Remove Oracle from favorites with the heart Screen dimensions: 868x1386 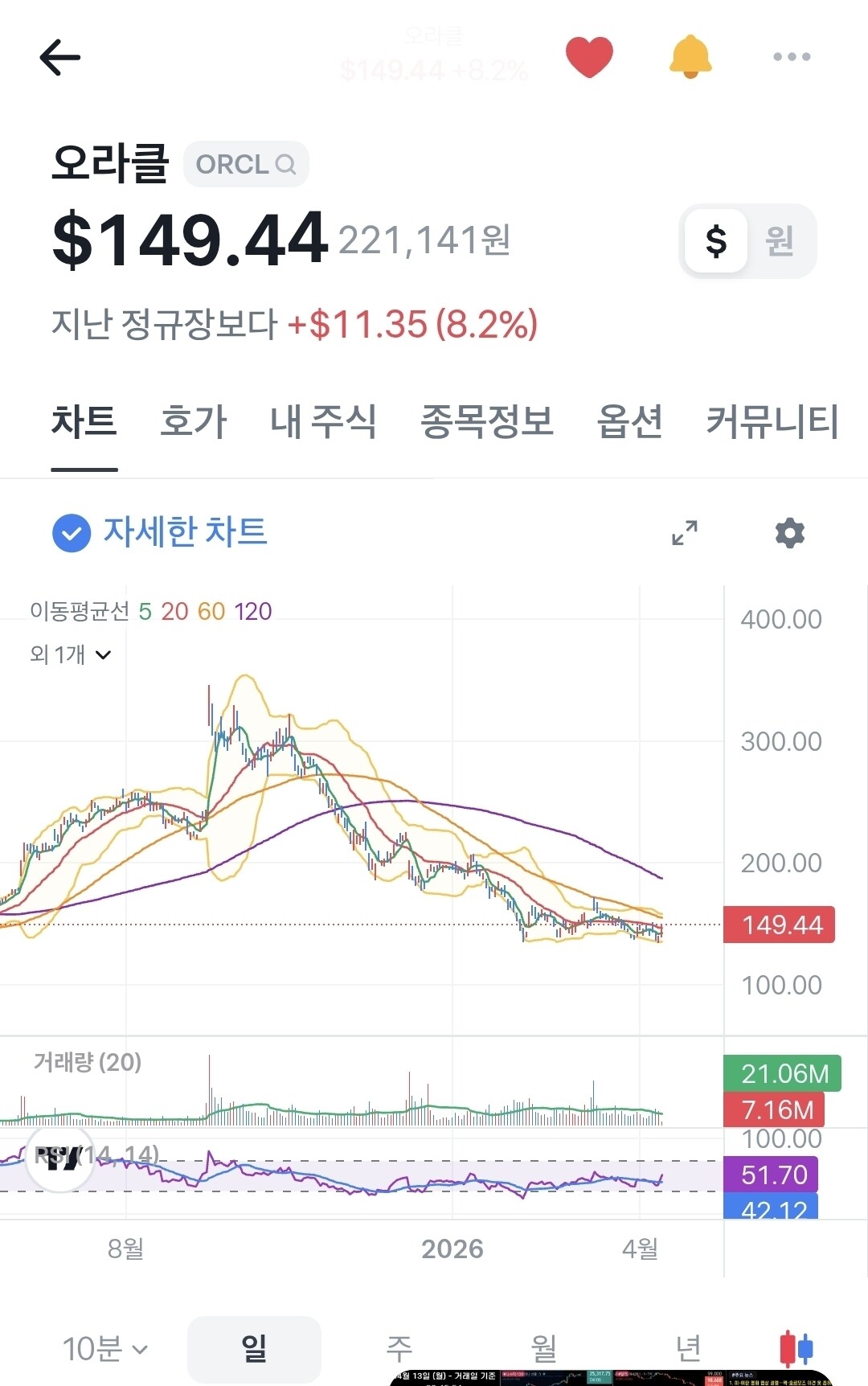pos(589,57)
